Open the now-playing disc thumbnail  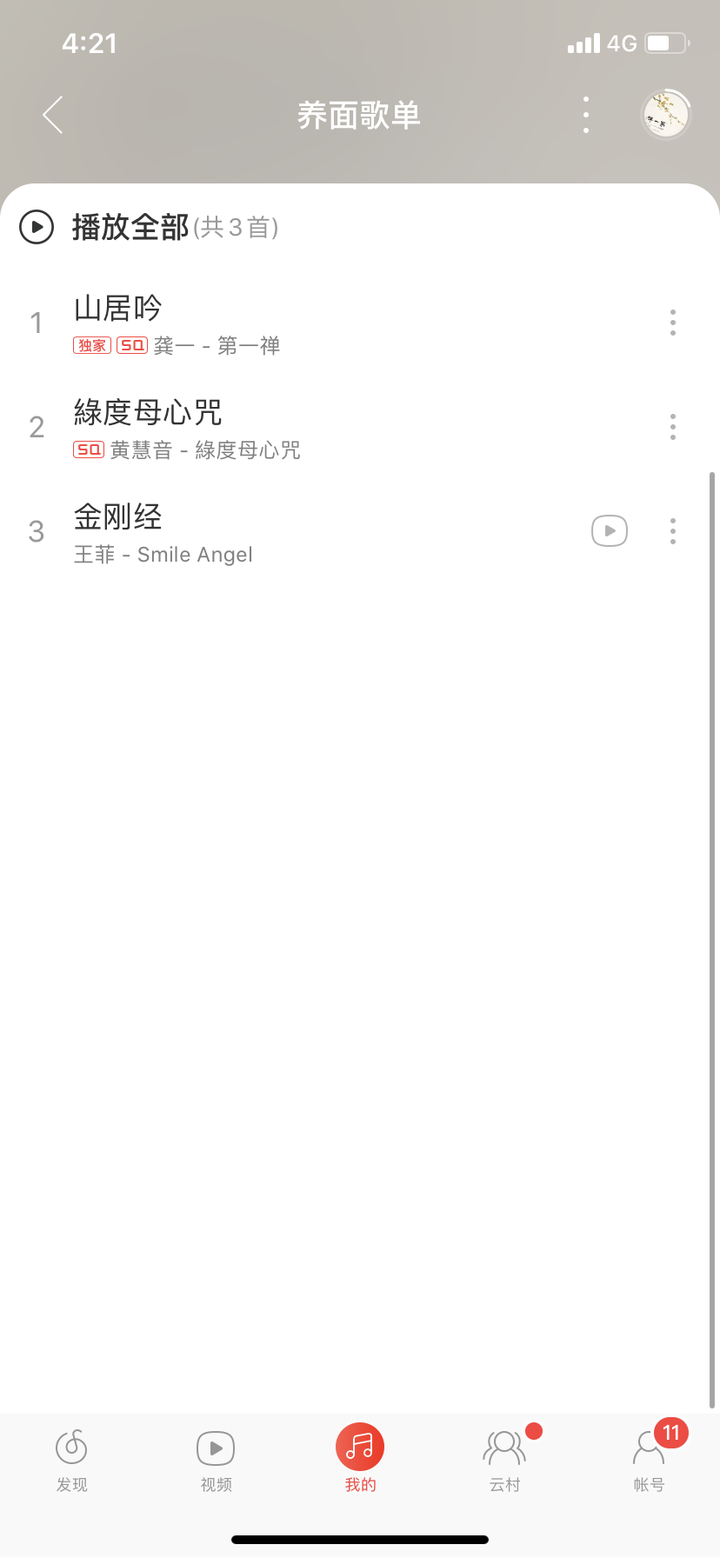pyautogui.click(x=665, y=115)
